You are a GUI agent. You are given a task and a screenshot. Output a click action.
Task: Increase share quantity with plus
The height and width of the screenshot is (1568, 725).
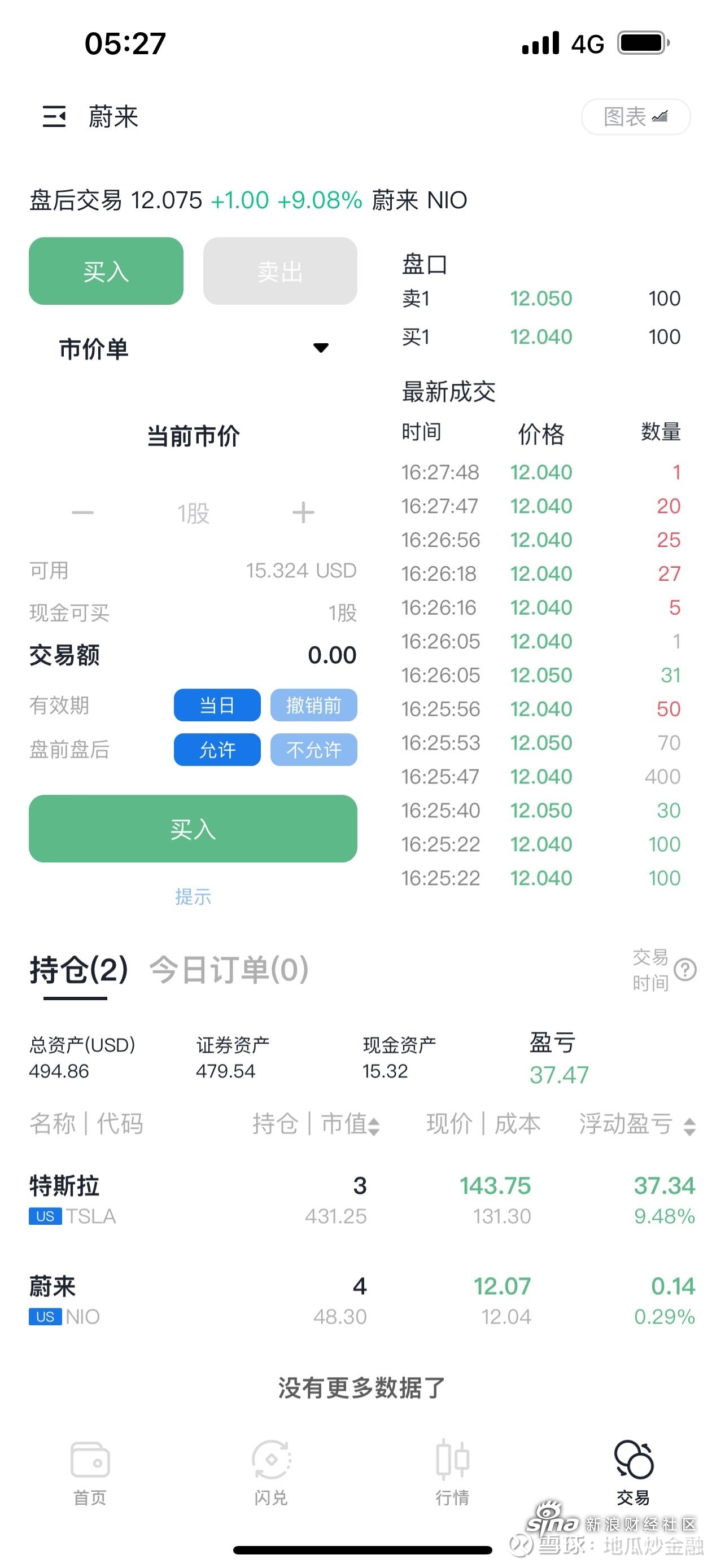[x=303, y=513]
